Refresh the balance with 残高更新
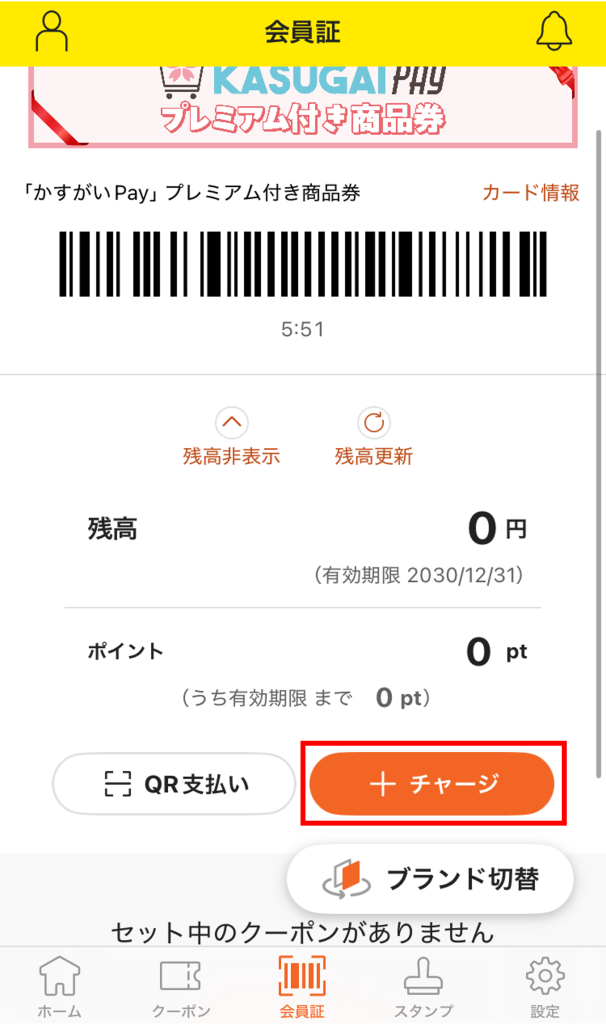Screen dimensions: 606x1024 (x=373, y=438)
